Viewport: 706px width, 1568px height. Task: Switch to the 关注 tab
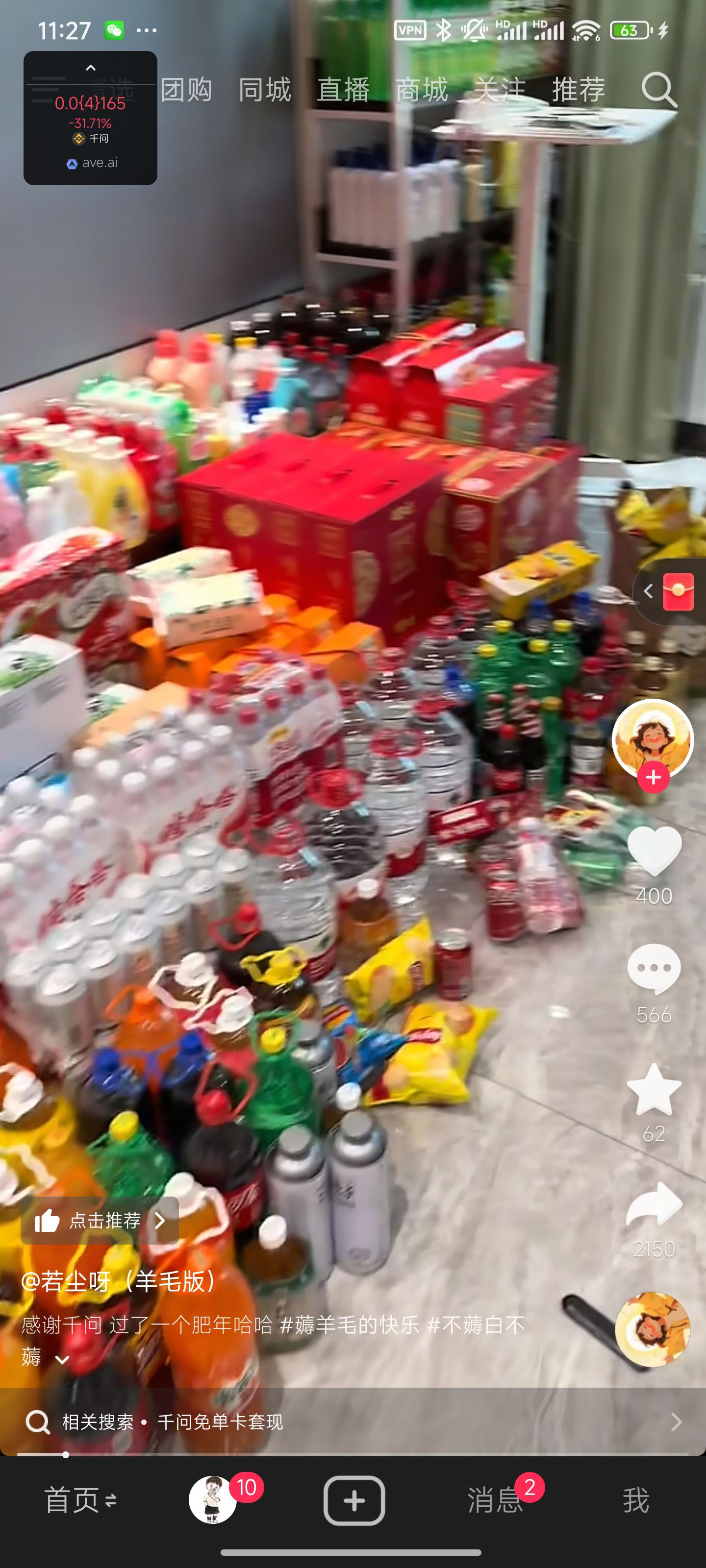tap(500, 90)
